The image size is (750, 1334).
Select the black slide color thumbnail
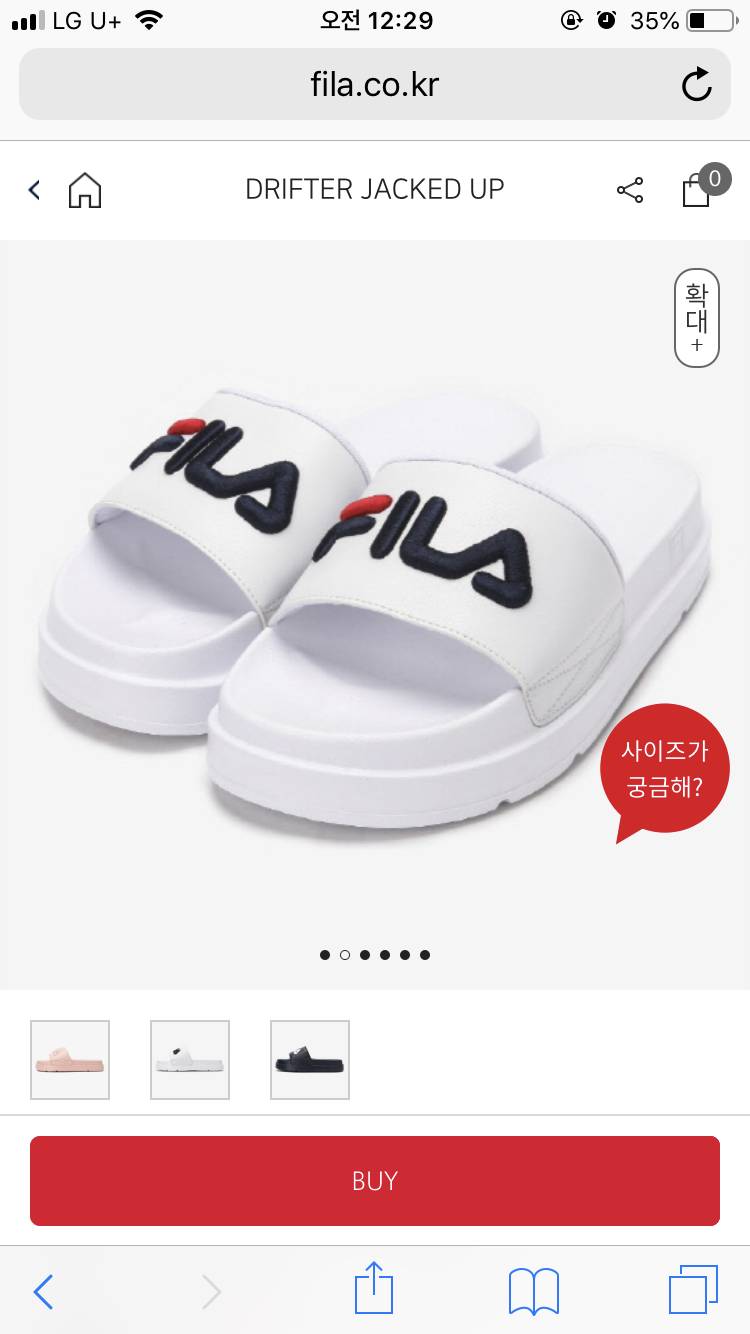(x=310, y=1060)
